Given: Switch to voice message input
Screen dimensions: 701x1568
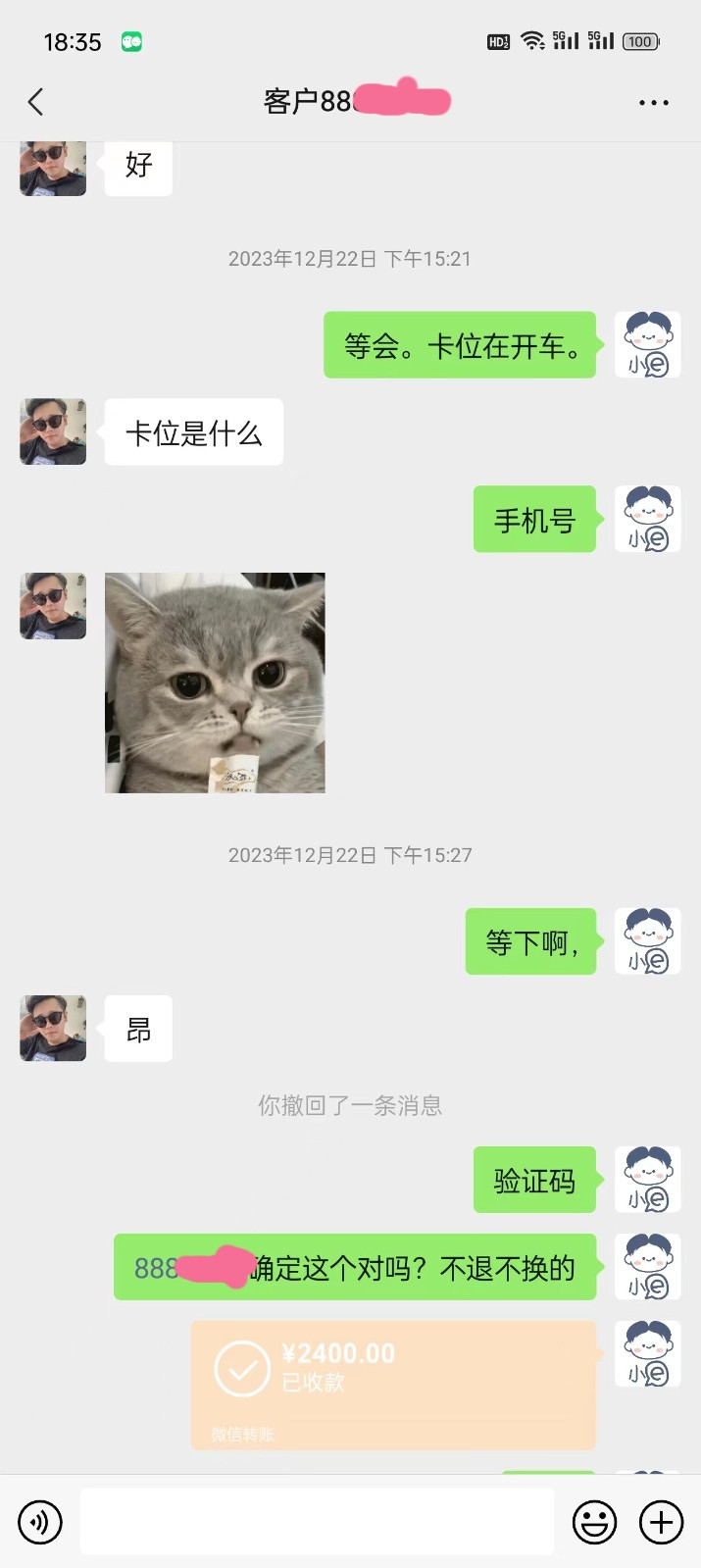Looking at the screenshot, I should click(40, 1522).
